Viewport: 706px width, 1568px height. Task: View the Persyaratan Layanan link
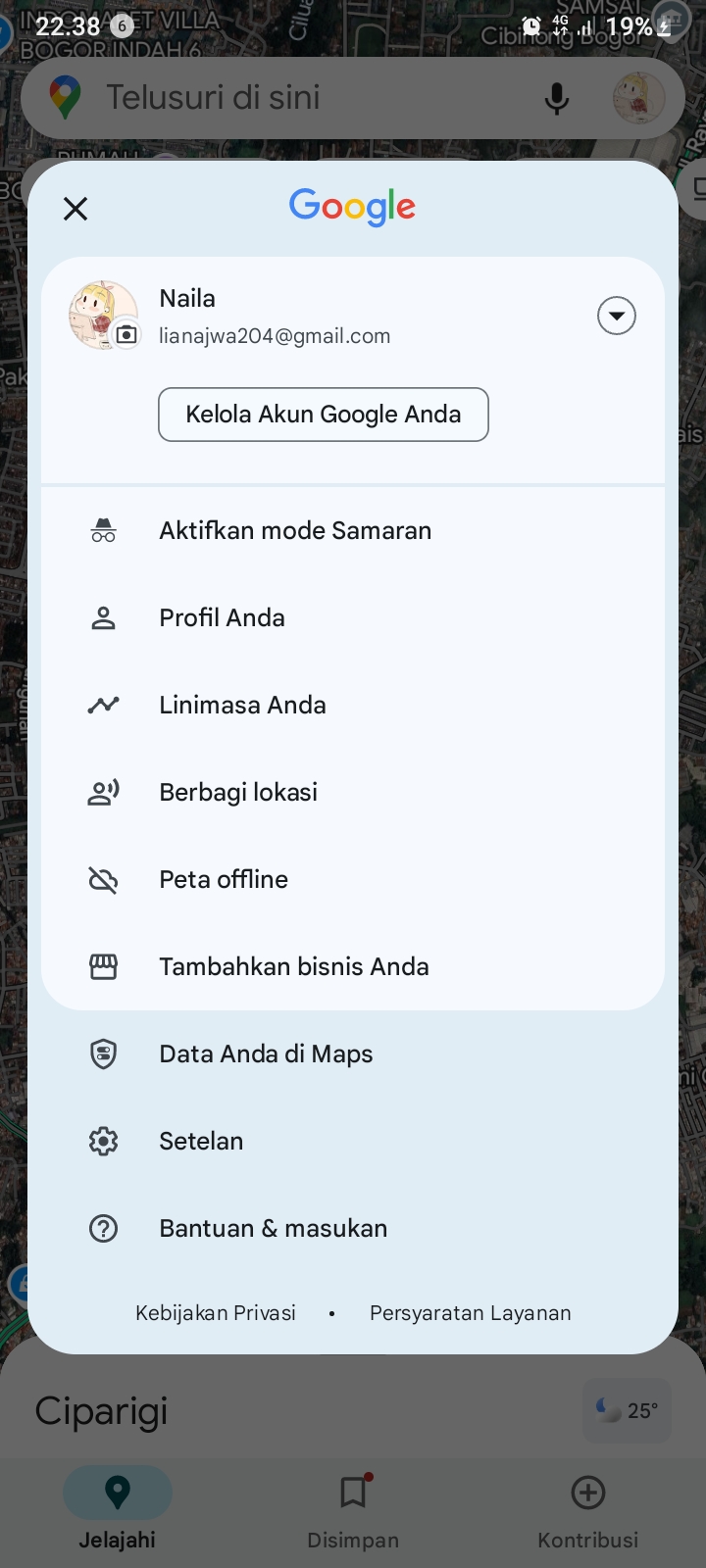coord(471,1313)
